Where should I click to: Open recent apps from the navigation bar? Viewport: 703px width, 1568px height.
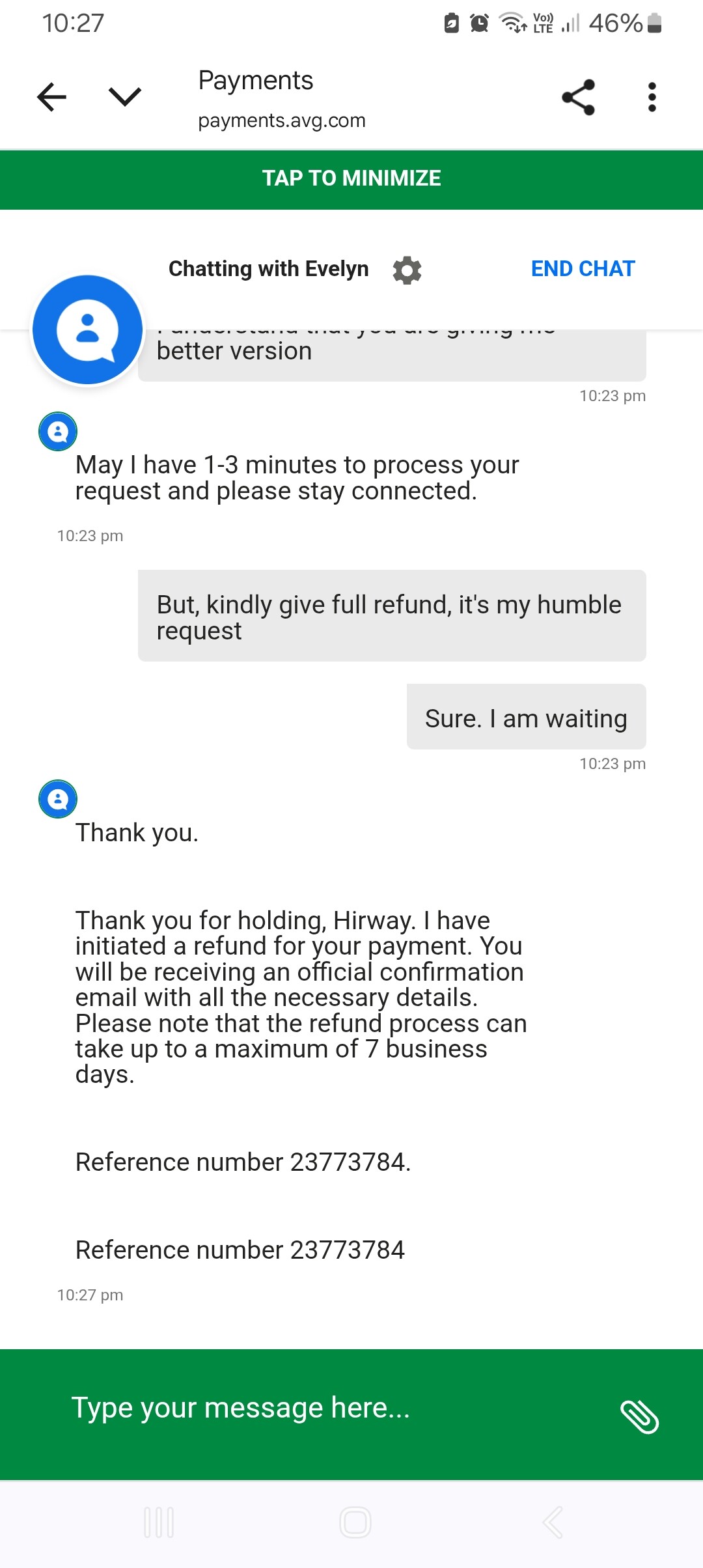click(x=159, y=1522)
